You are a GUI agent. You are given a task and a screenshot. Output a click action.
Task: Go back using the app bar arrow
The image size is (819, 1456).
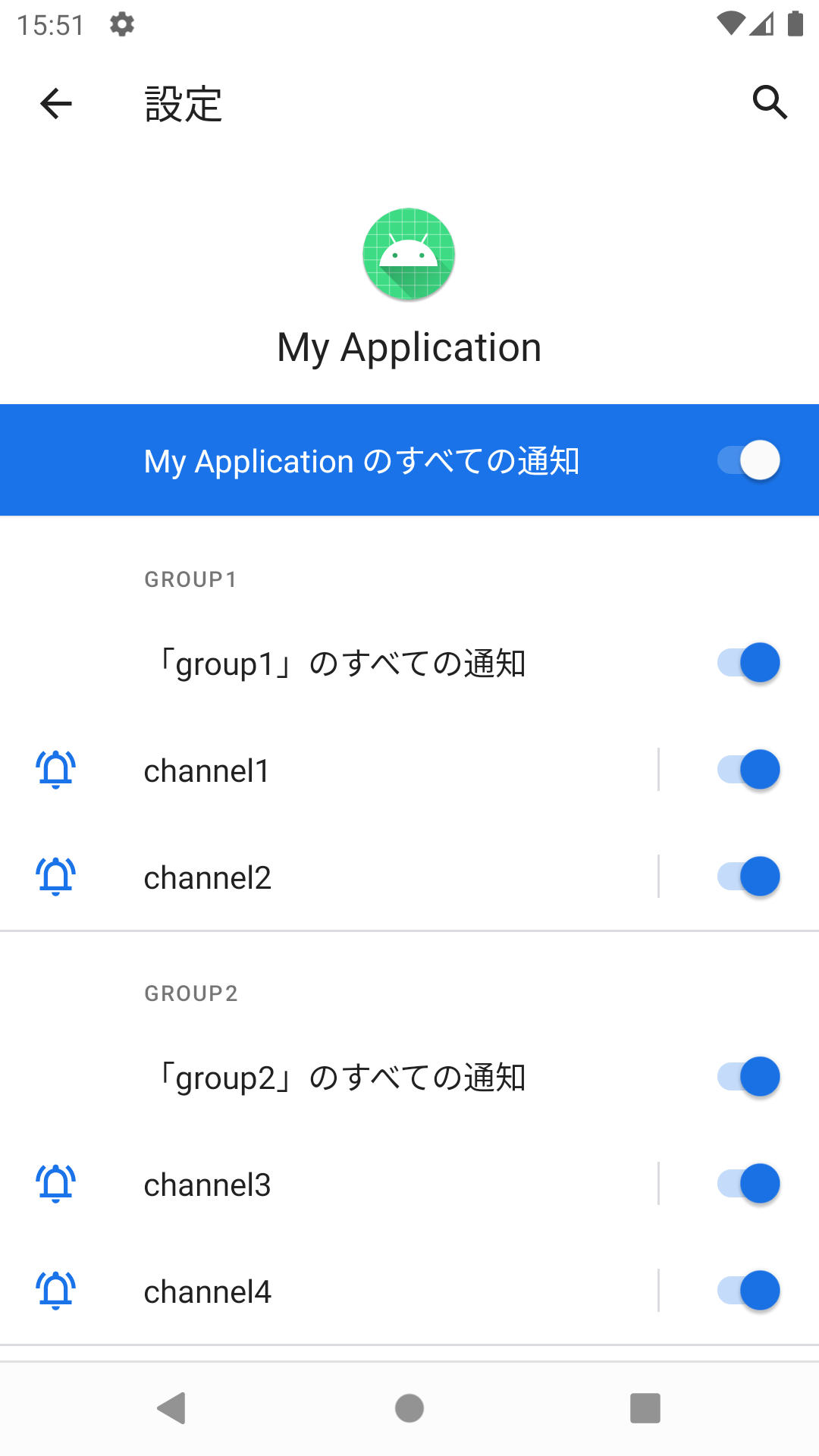point(55,103)
